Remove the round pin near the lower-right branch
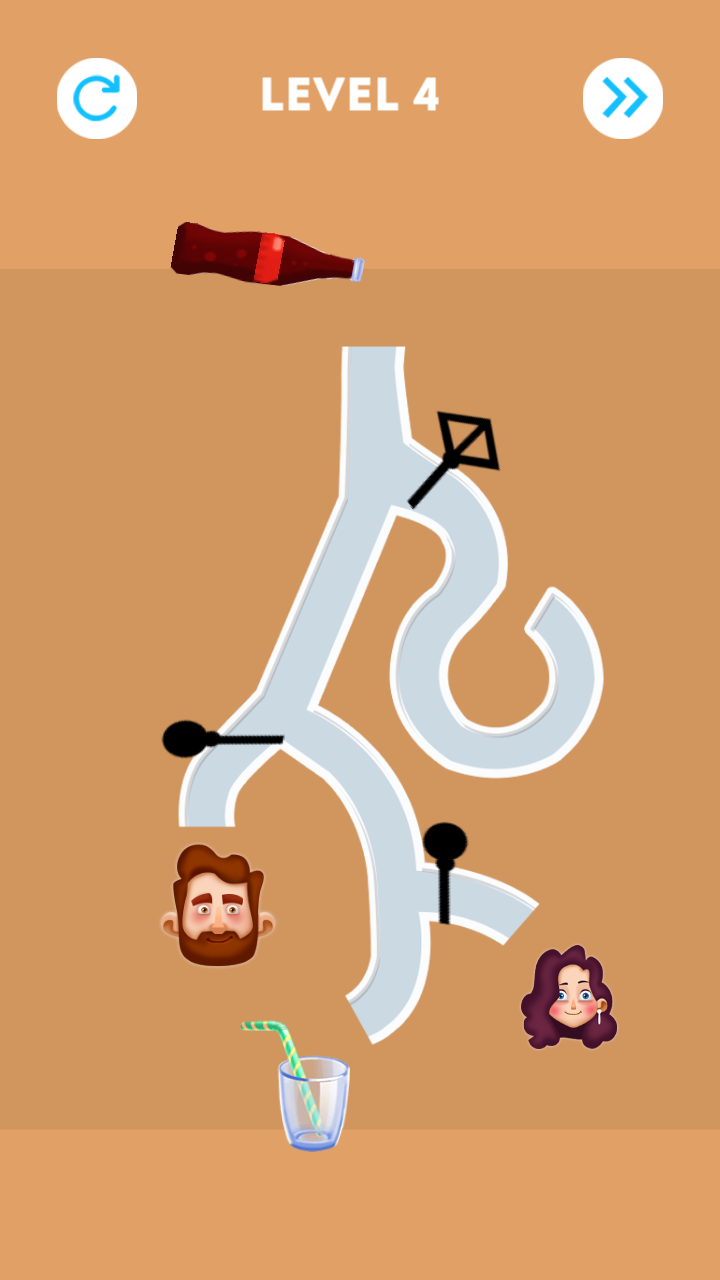Screen dimensions: 720x1280 click(x=445, y=842)
